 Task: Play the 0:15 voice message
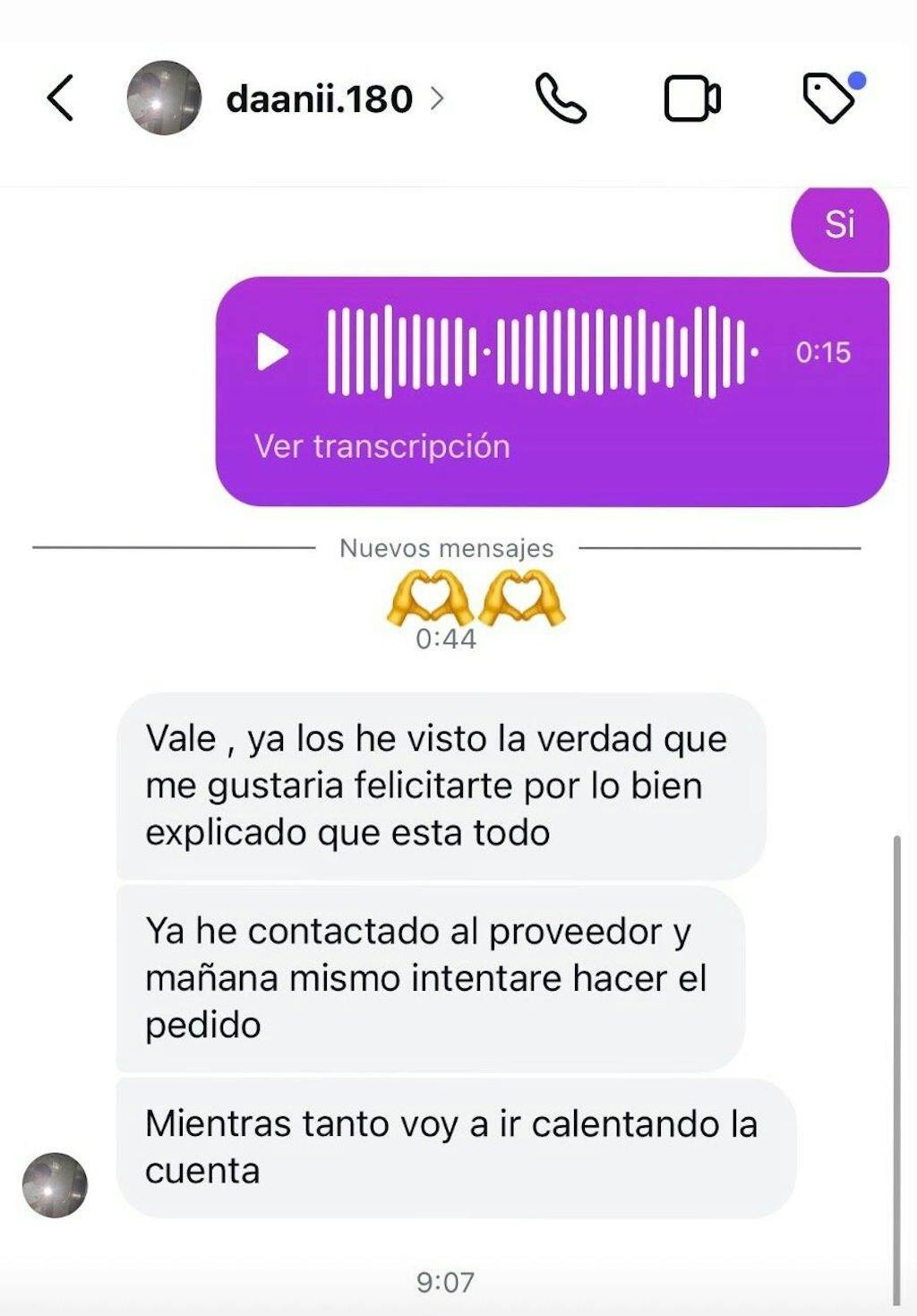pos(272,351)
